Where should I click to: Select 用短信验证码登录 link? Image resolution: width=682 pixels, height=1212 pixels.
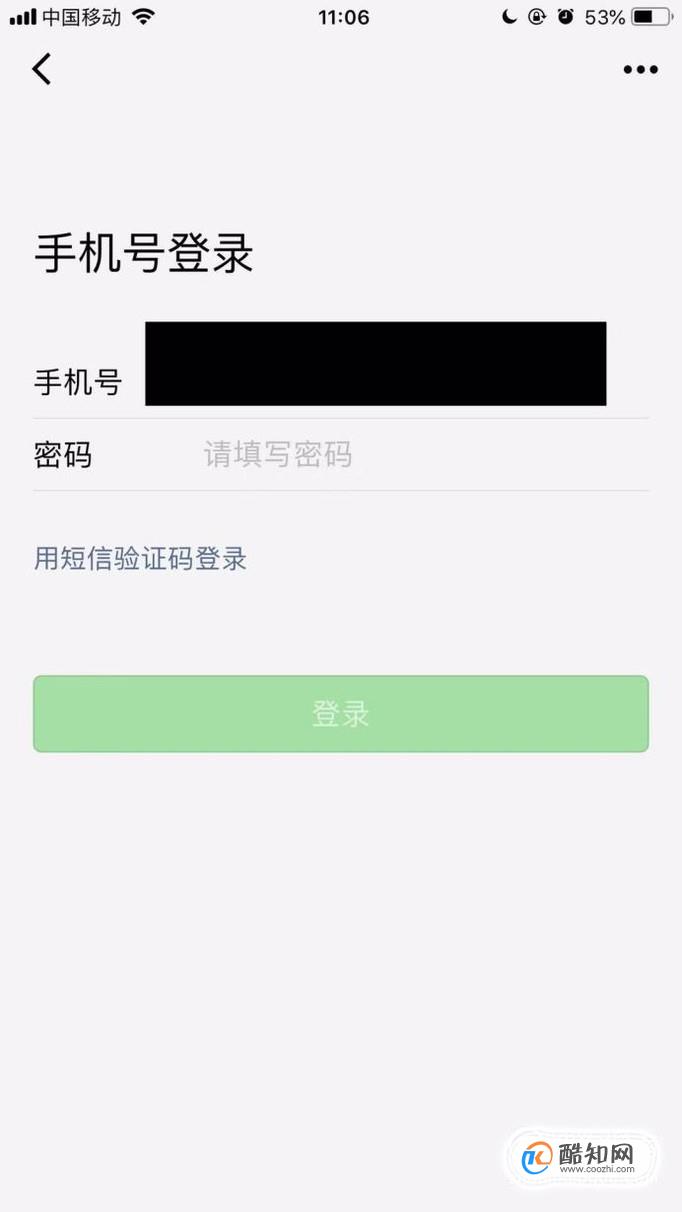[140, 558]
